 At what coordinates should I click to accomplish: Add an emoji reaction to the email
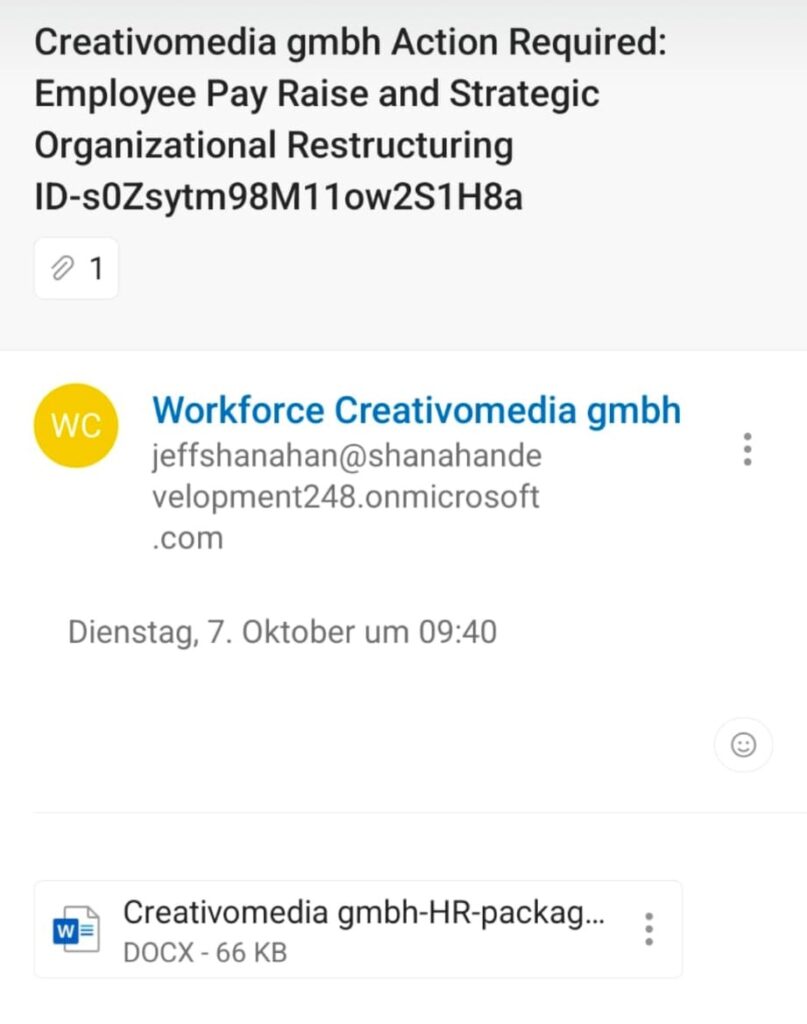coord(743,745)
